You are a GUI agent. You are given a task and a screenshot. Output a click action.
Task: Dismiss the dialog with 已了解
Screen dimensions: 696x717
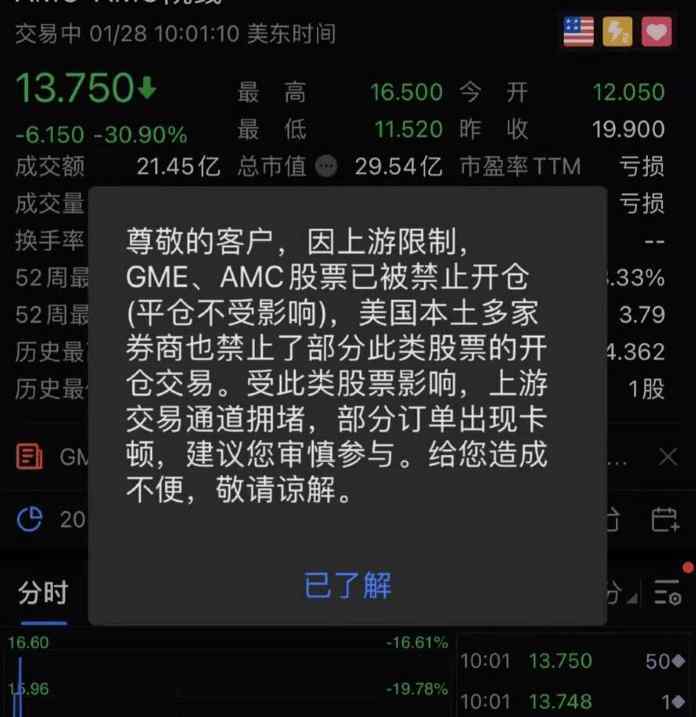pos(347,586)
